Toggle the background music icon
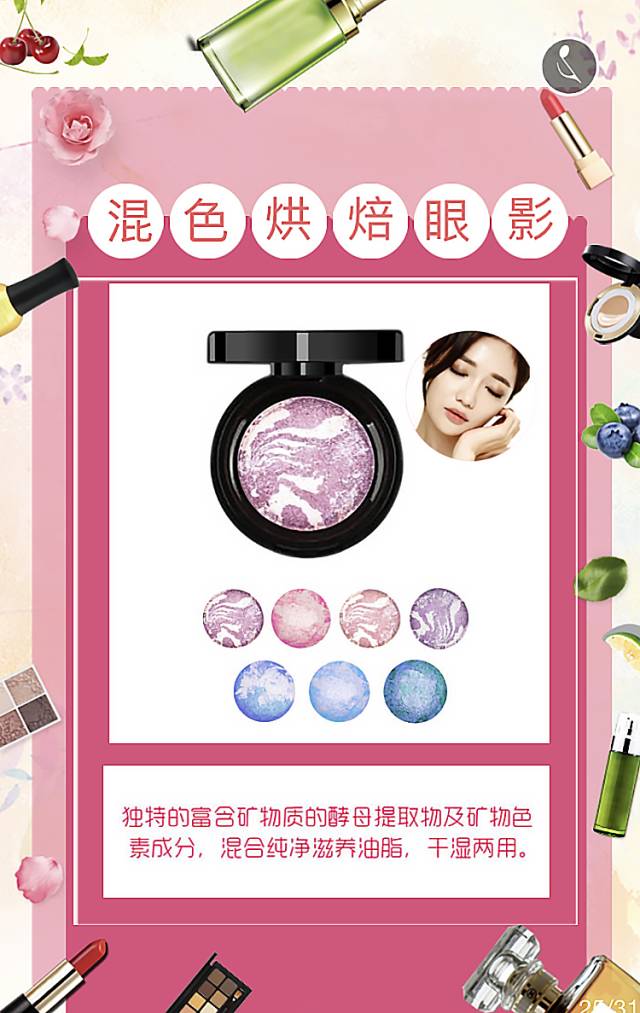 (569, 65)
